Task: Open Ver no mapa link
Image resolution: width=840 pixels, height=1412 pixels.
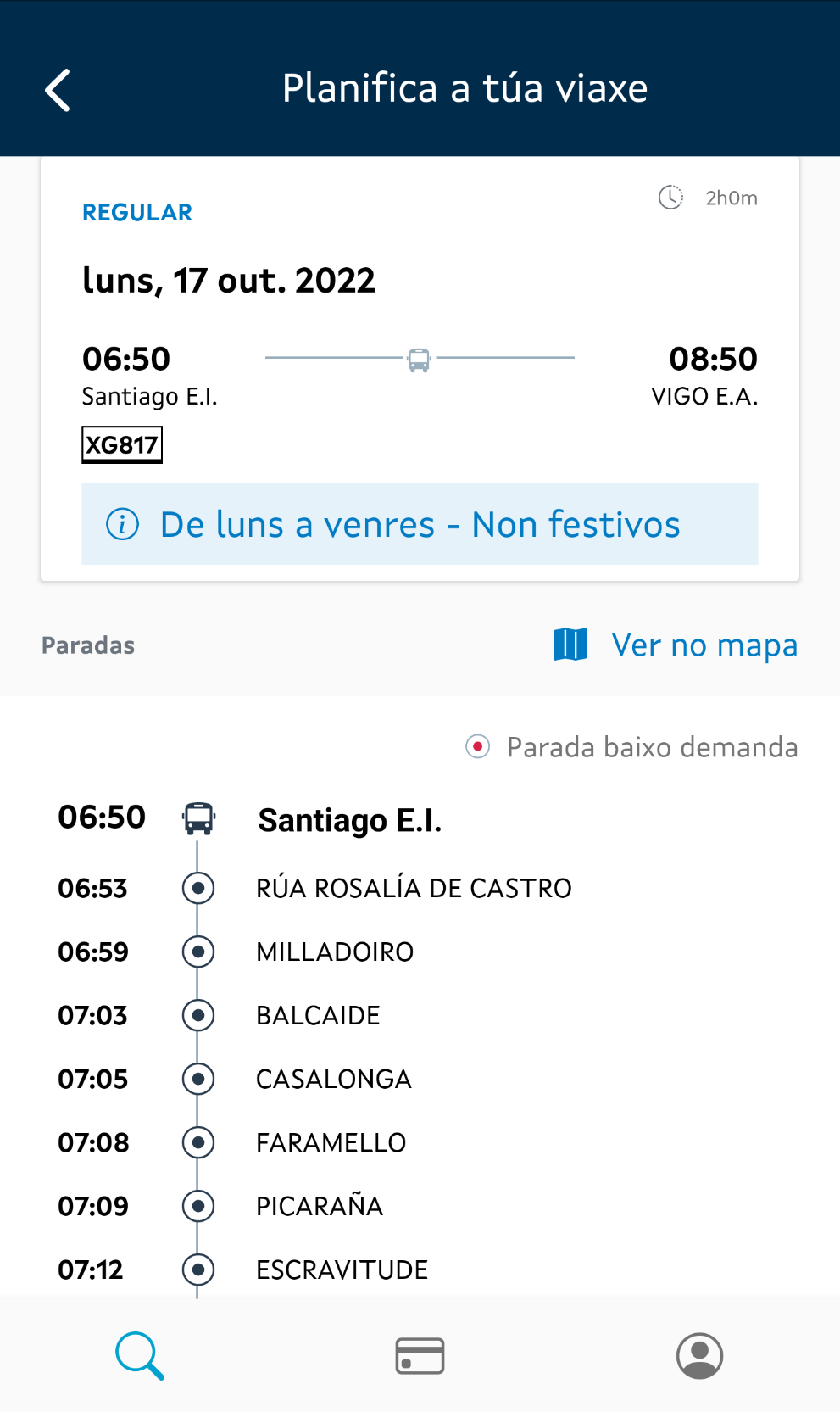Action: click(704, 645)
